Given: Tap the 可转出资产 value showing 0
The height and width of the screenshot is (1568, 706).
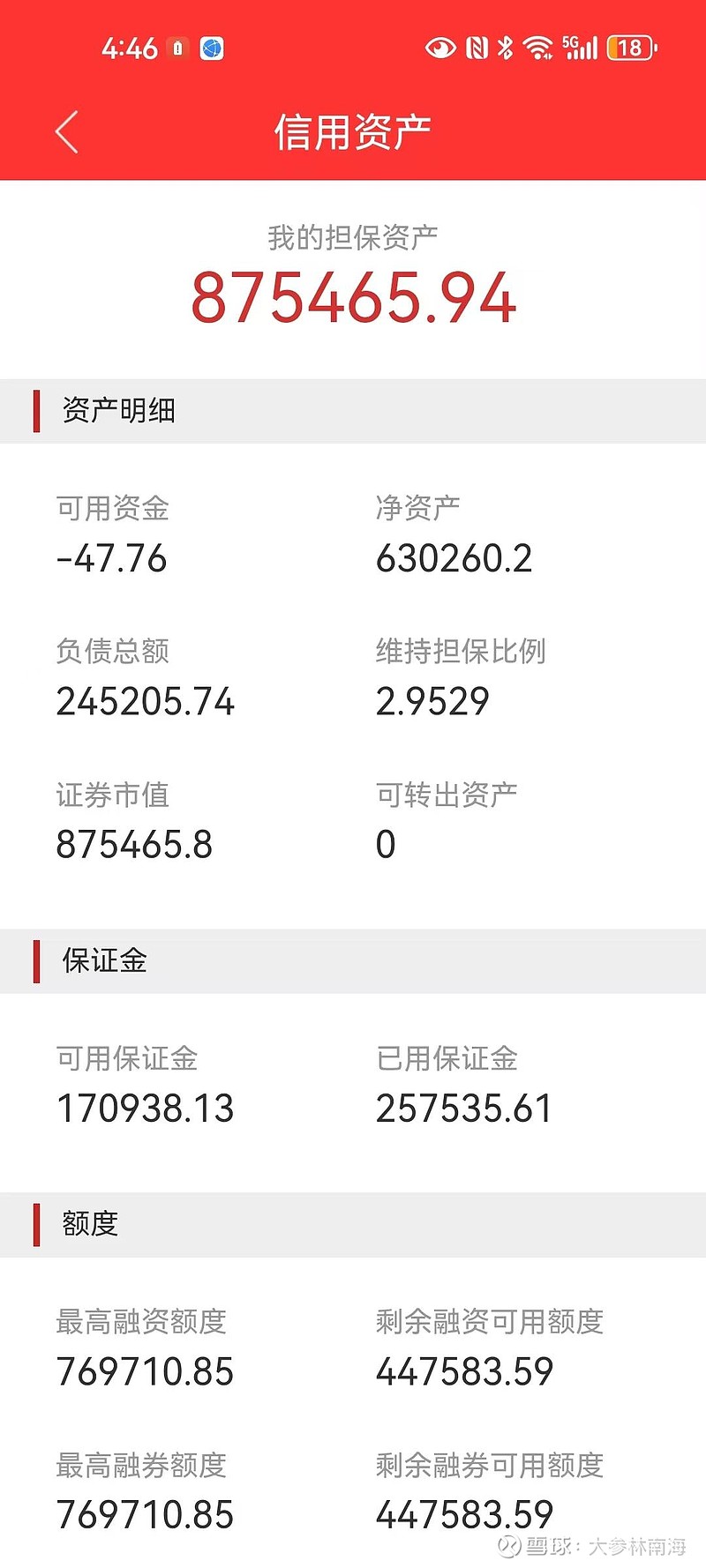Looking at the screenshot, I should (x=385, y=845).
